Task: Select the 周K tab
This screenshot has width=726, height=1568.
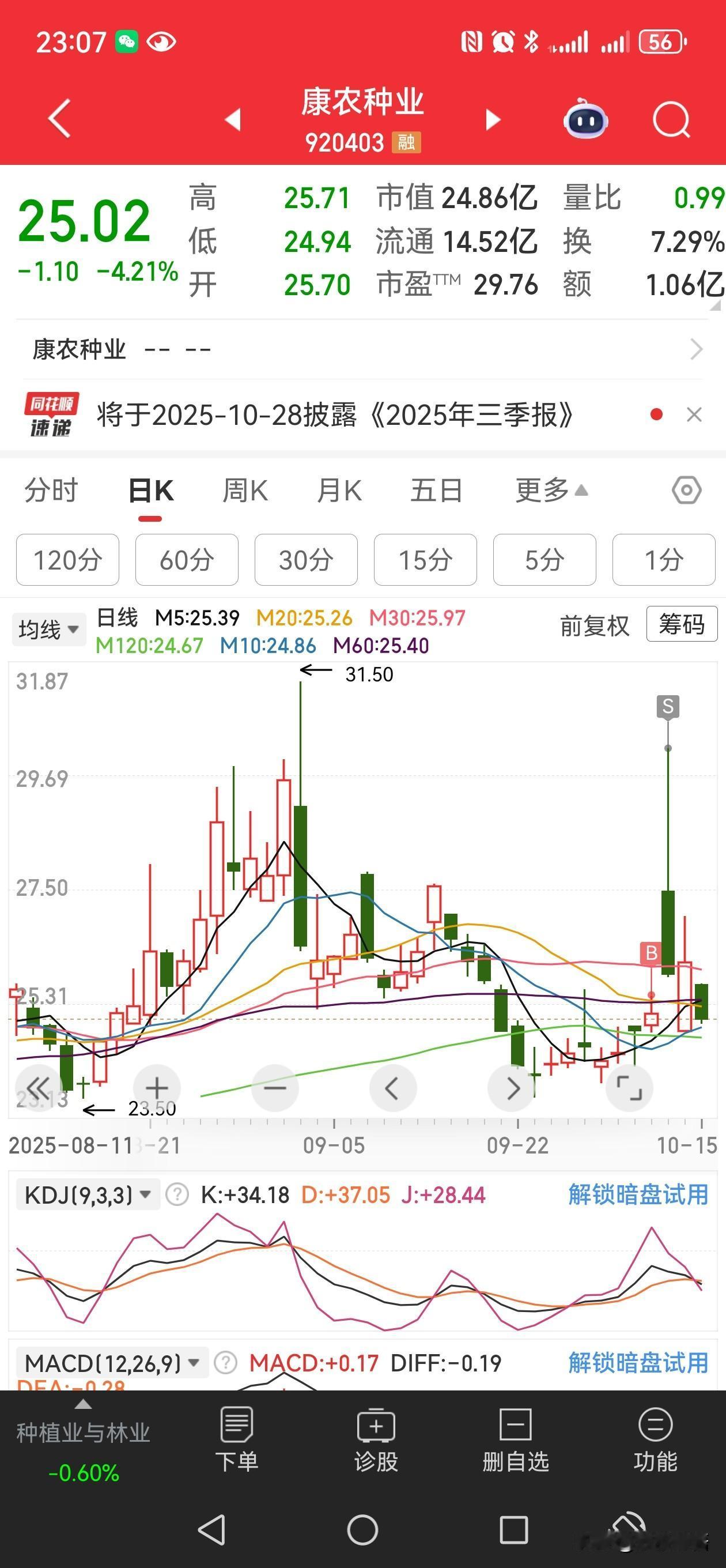Action: (245, 491)
